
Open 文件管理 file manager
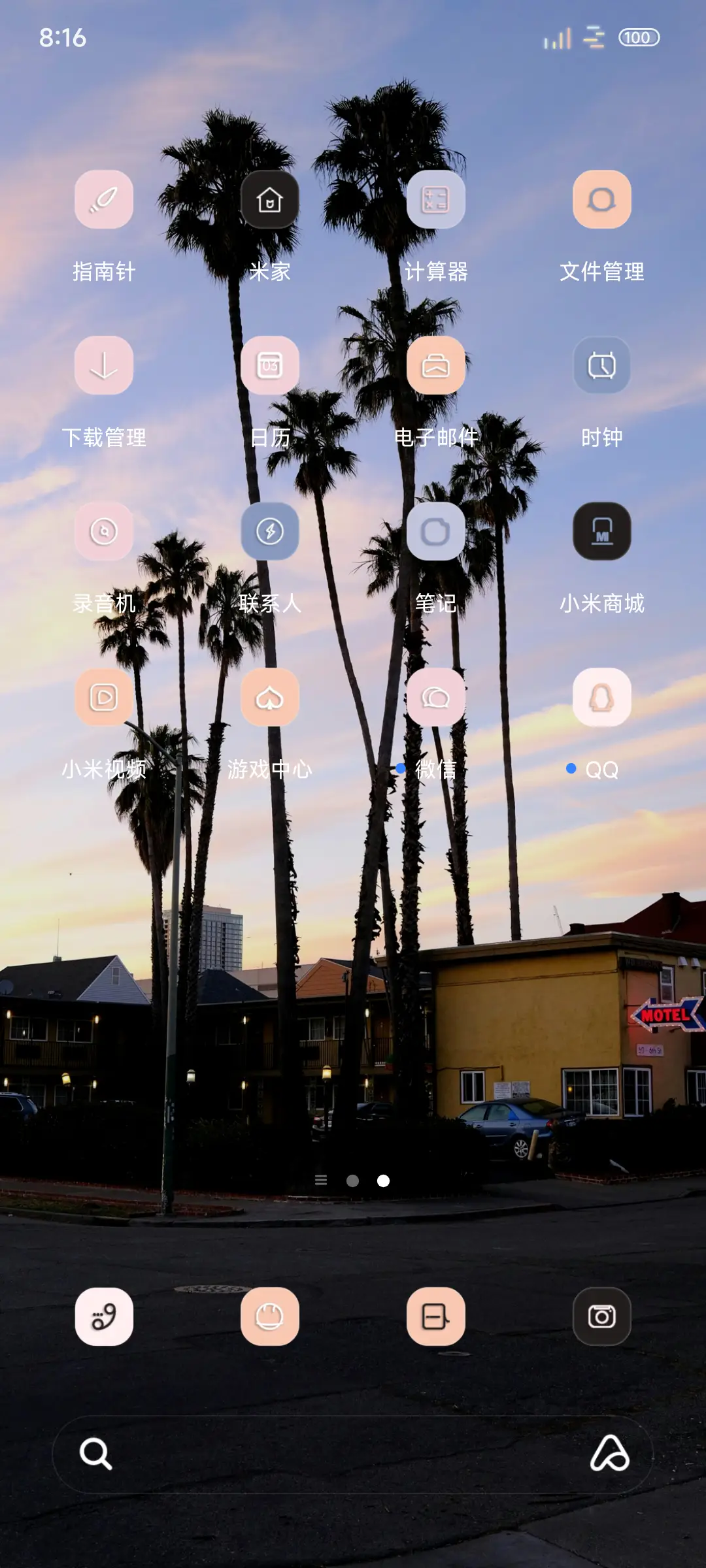click(601, 200)
